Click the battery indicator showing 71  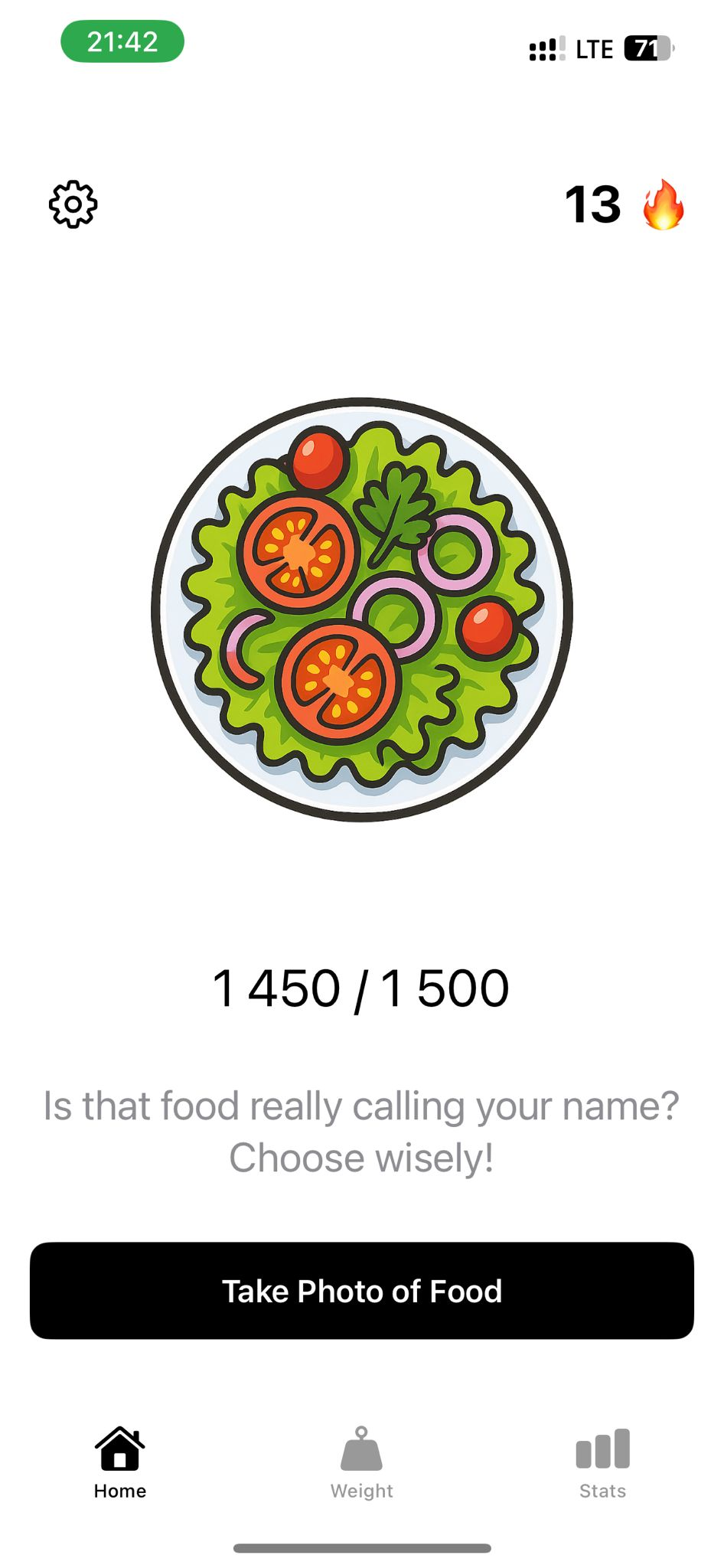pyautogui.click(x=647, y=49)
